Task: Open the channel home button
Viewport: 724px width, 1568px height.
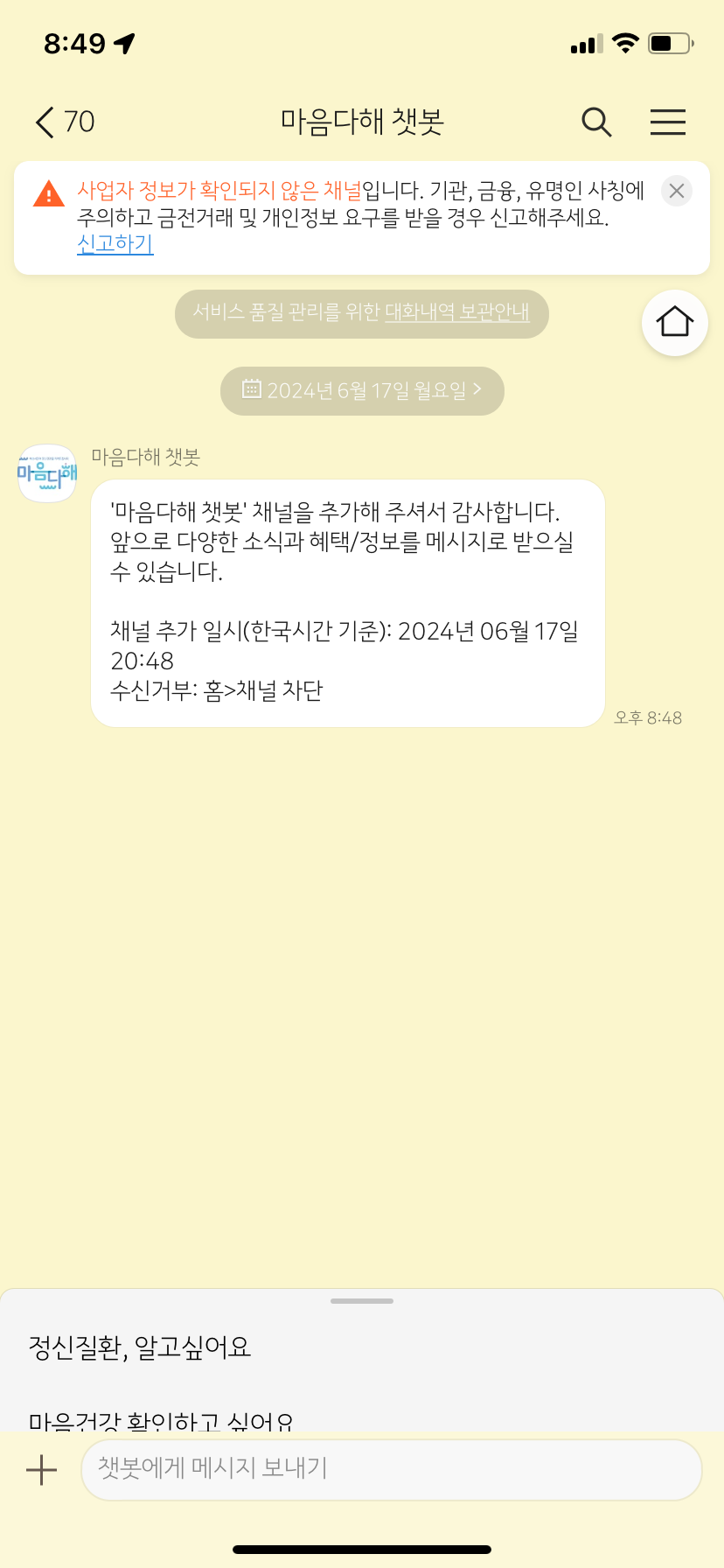Action: coord(674,322)
